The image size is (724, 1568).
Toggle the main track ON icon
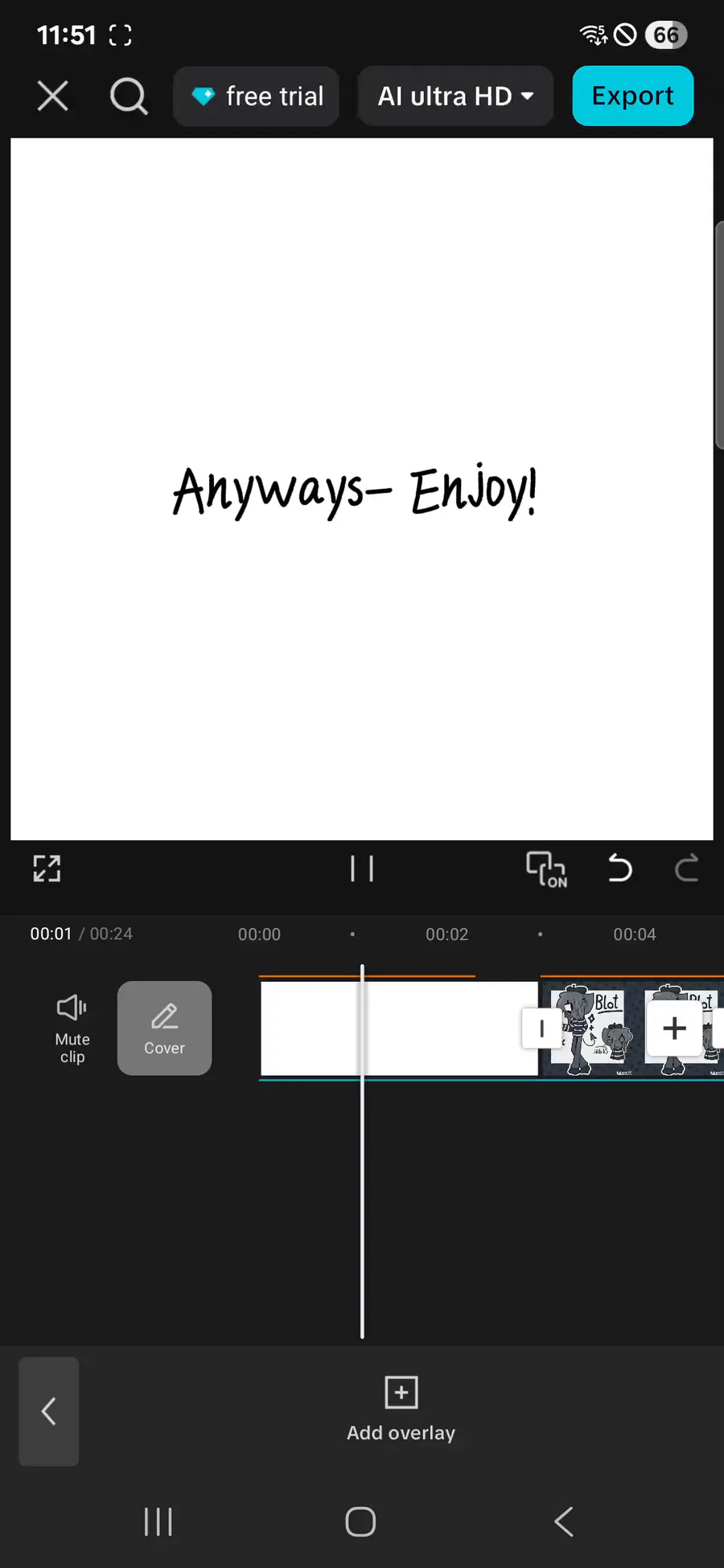547,869
